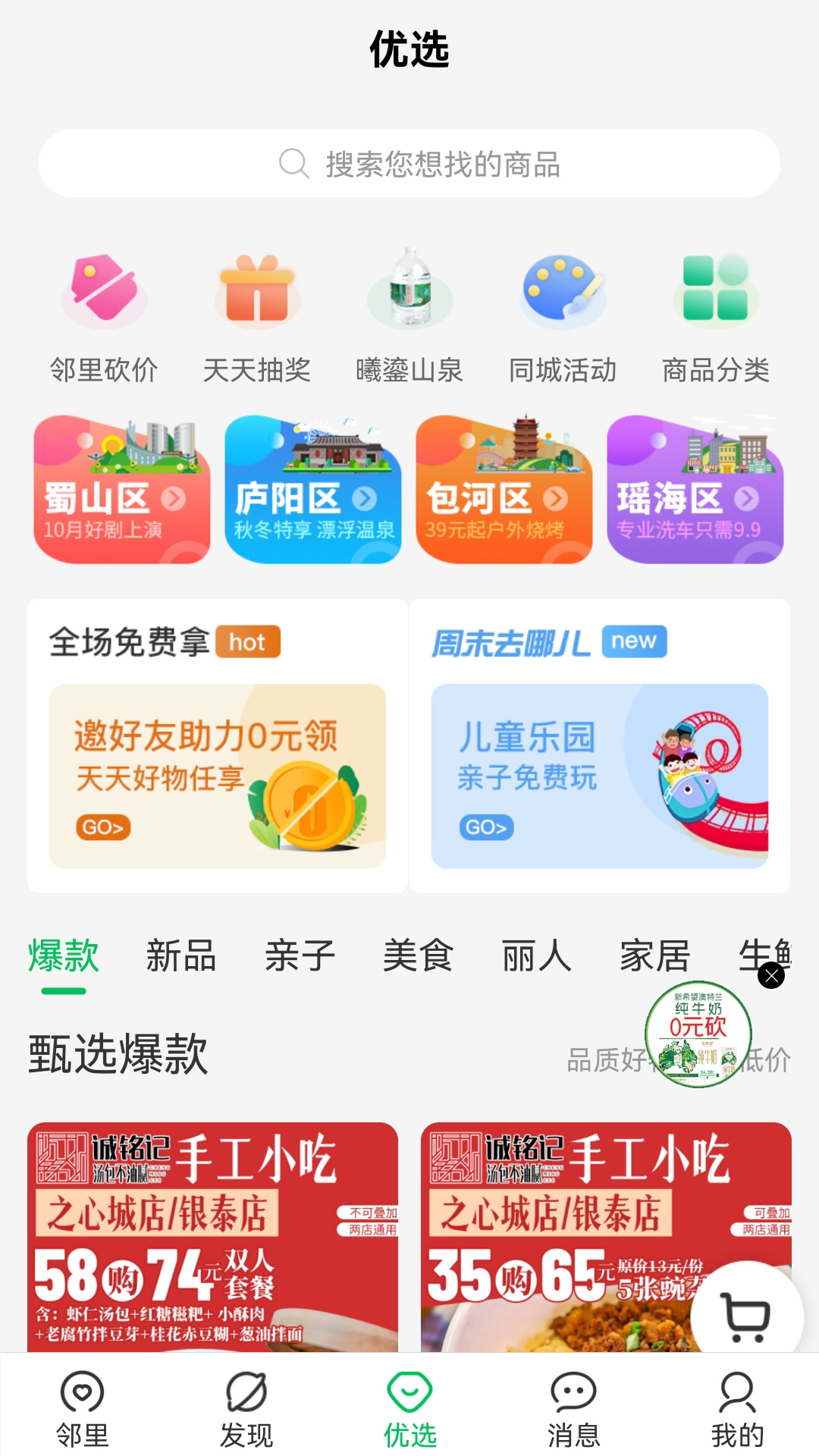
Task: Select the 瑶海区 district card
Action: tap(695, 490)
